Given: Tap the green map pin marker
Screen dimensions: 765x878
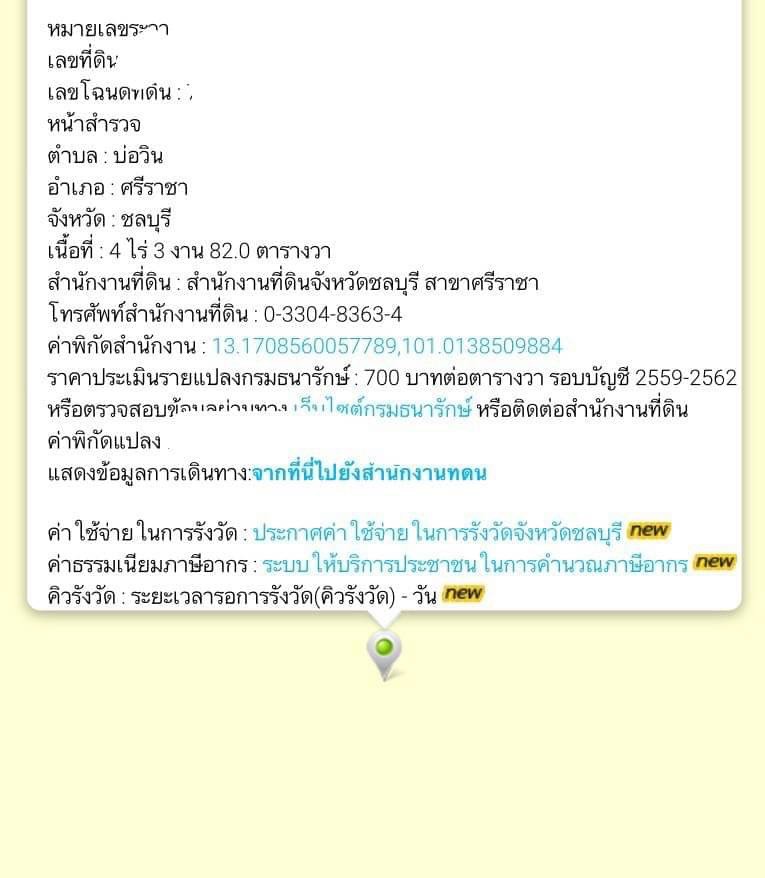Looking at the screenshot, I should click(x=384, y=652).
